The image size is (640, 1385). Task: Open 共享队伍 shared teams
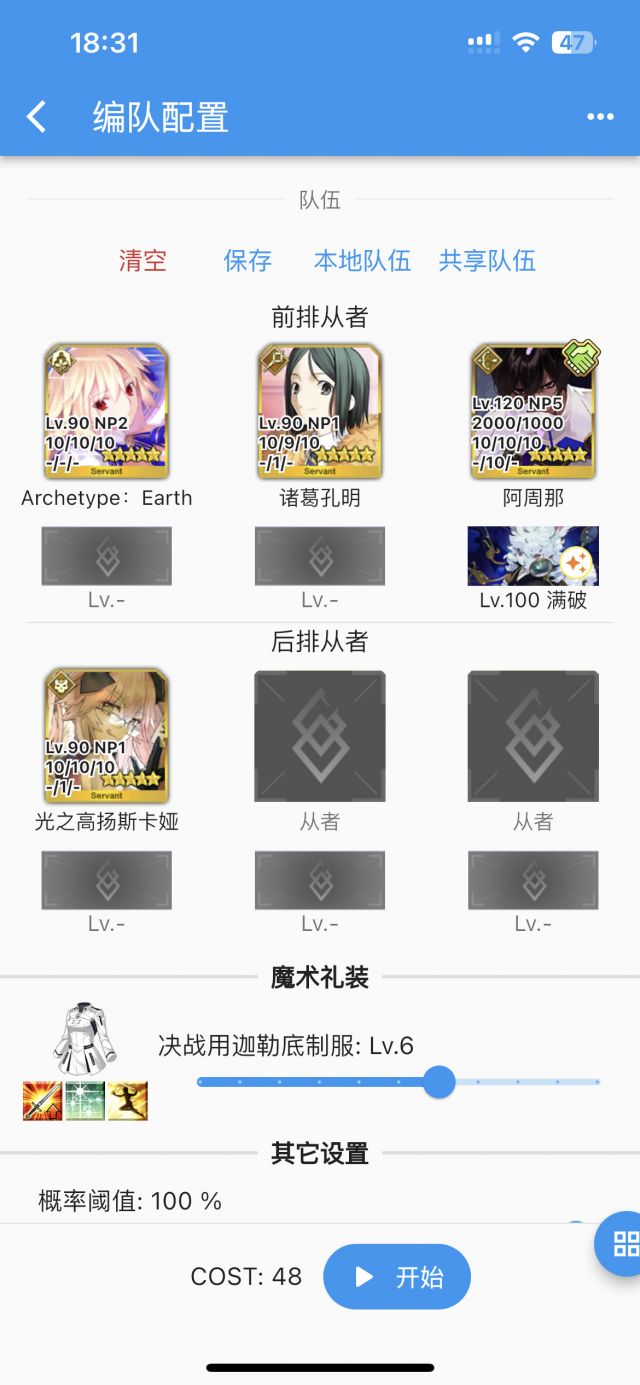pyautogui.click(x=487, y=261)
